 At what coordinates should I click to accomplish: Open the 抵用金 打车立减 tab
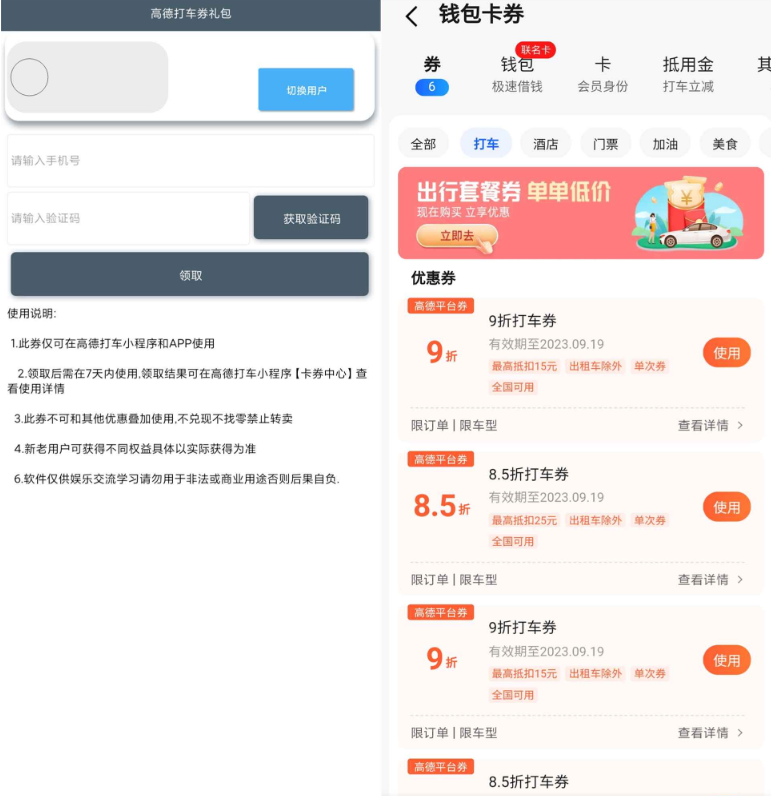(688, 73)
